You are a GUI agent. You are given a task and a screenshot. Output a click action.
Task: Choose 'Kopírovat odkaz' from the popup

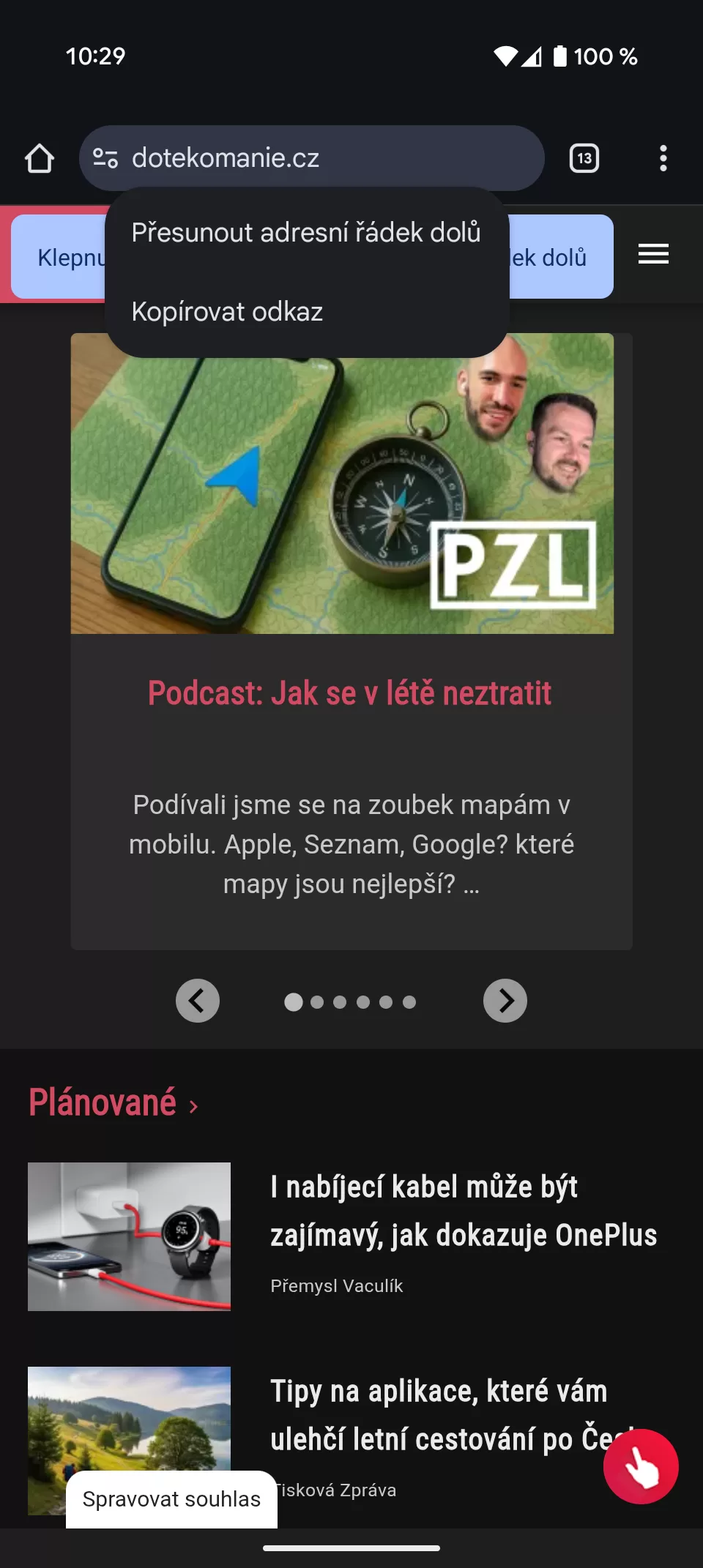click(227, 312)
